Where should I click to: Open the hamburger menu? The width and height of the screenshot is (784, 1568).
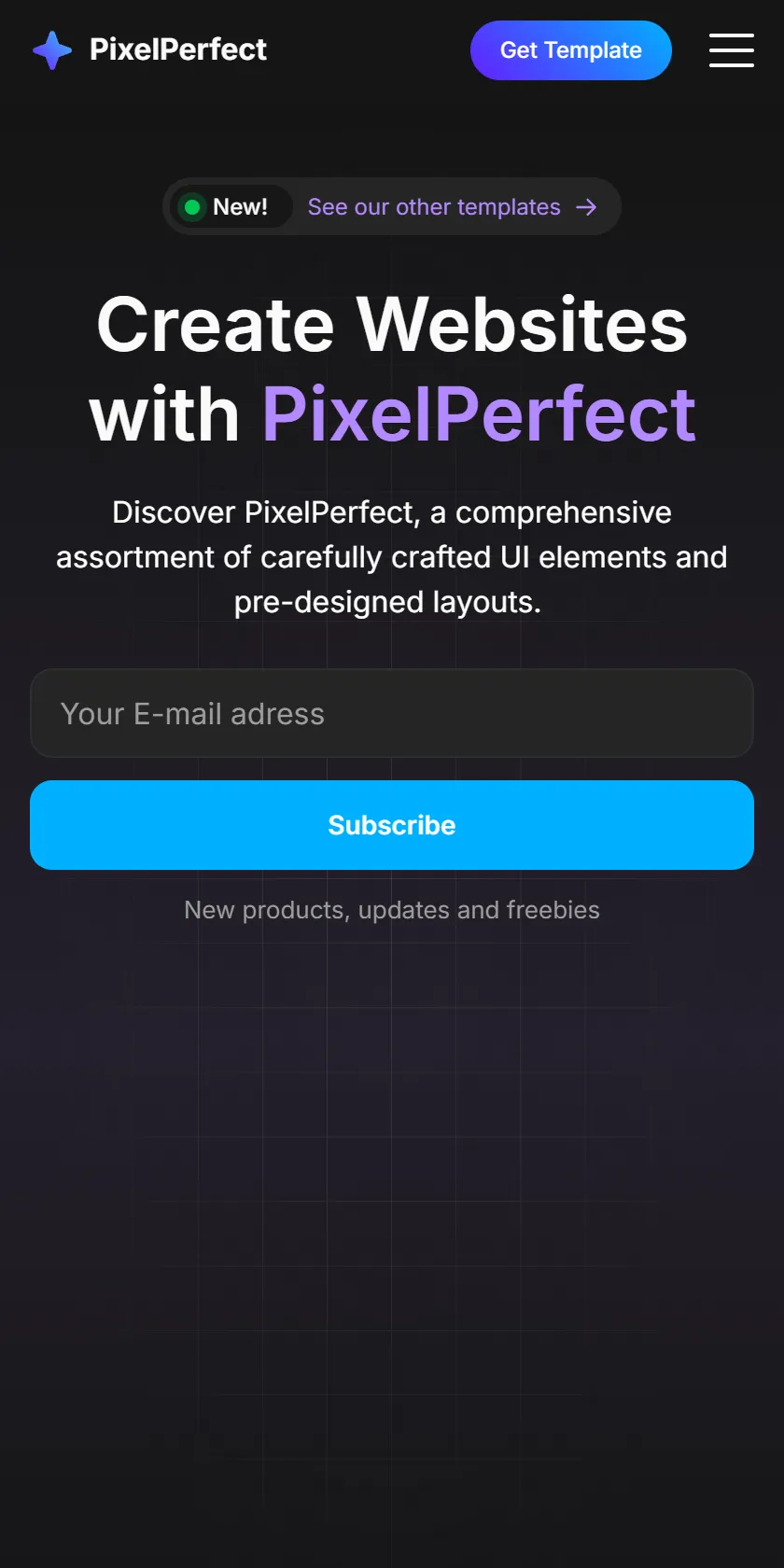coord(731,50)
